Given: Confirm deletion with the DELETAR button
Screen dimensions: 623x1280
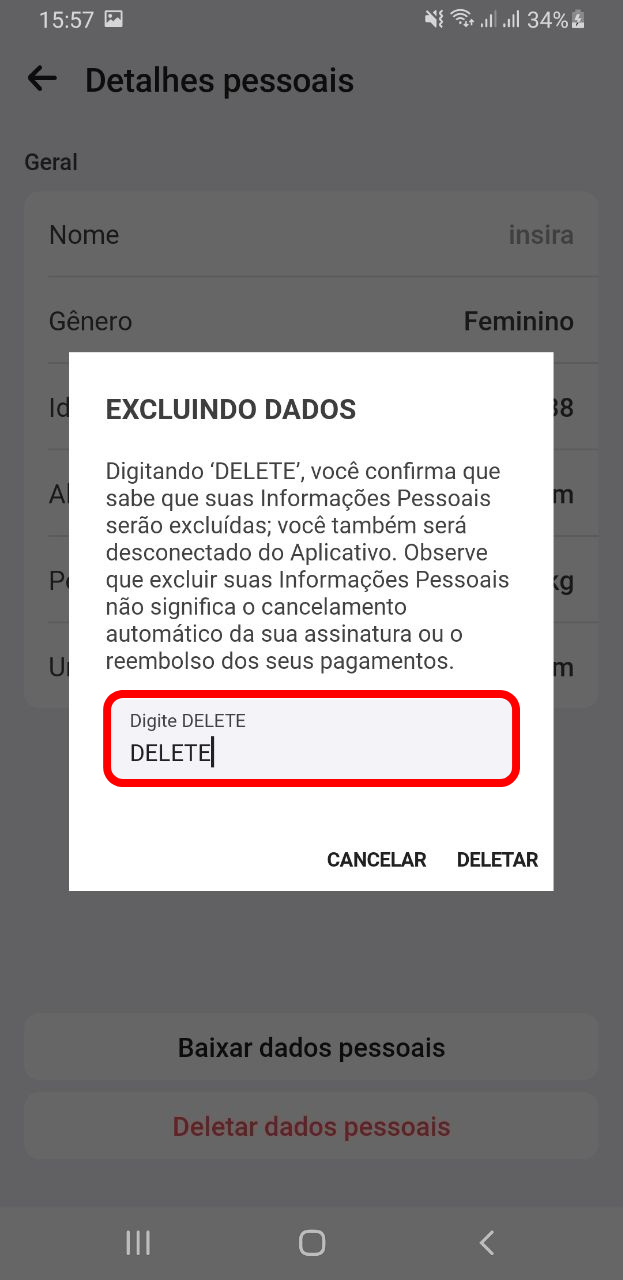Looking at the screenshot, I should click(497, 860).
